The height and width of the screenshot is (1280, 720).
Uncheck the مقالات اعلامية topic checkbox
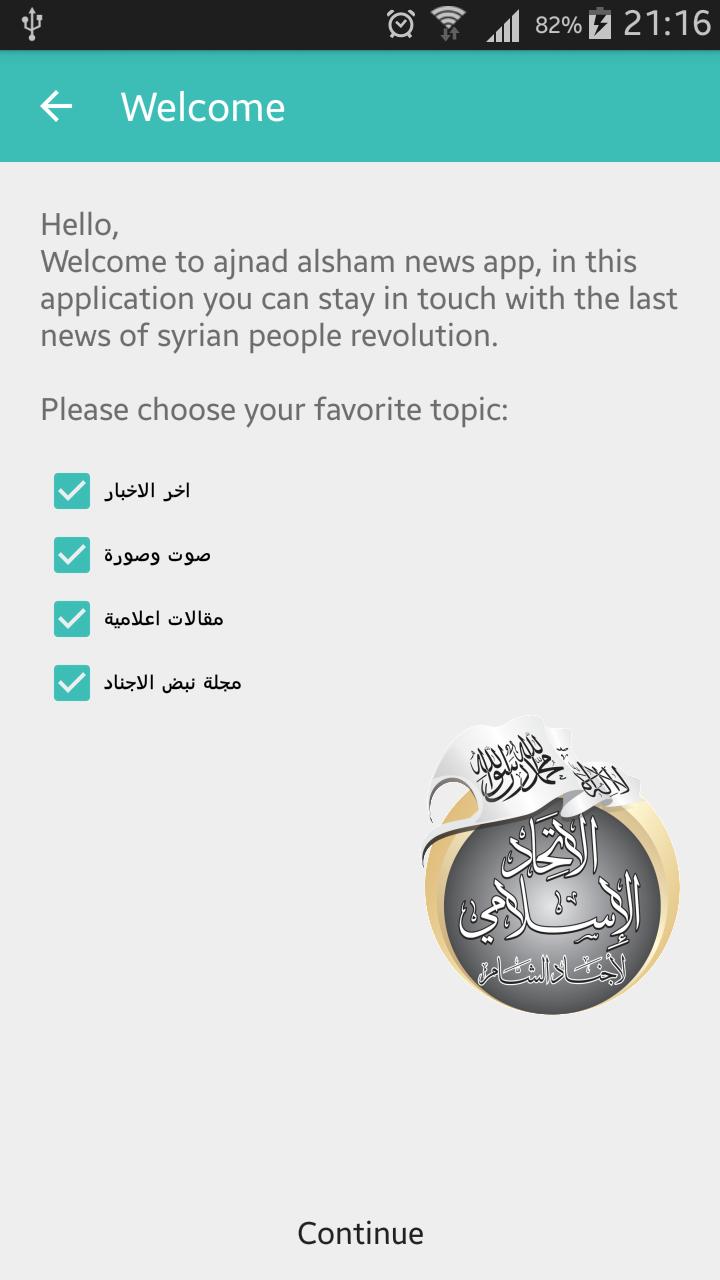71,619
